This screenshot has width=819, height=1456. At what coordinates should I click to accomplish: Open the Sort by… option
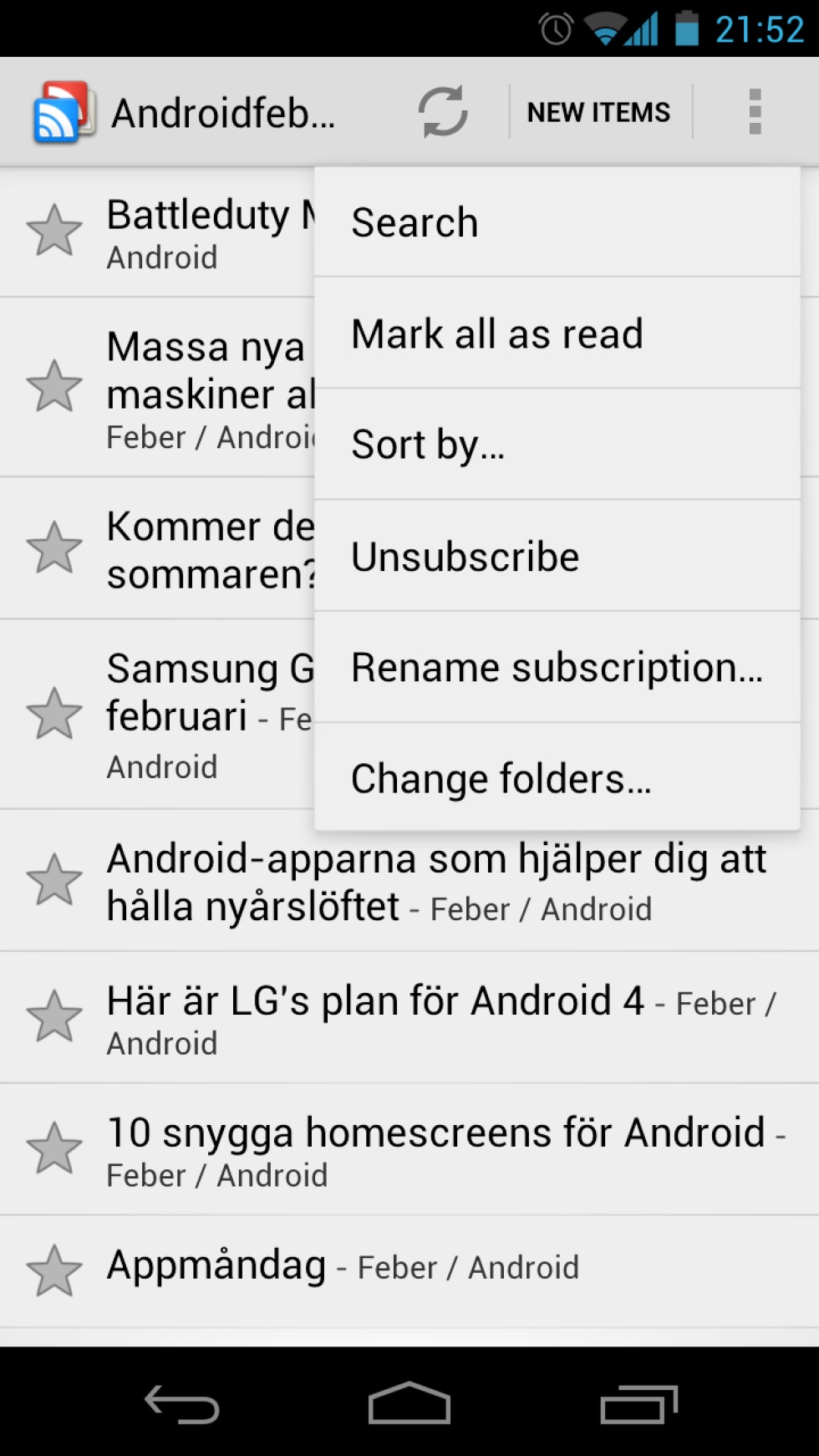557,444
